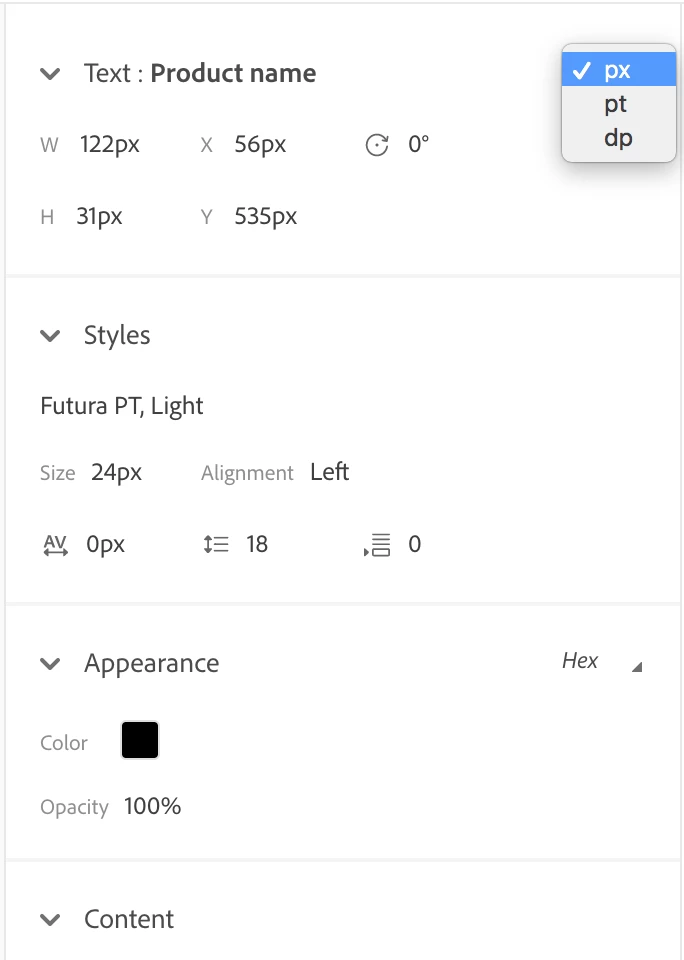Collapse the Content section
Image resolution: width=684 pixels, height=960 pixels.
[x=50, y=920]
